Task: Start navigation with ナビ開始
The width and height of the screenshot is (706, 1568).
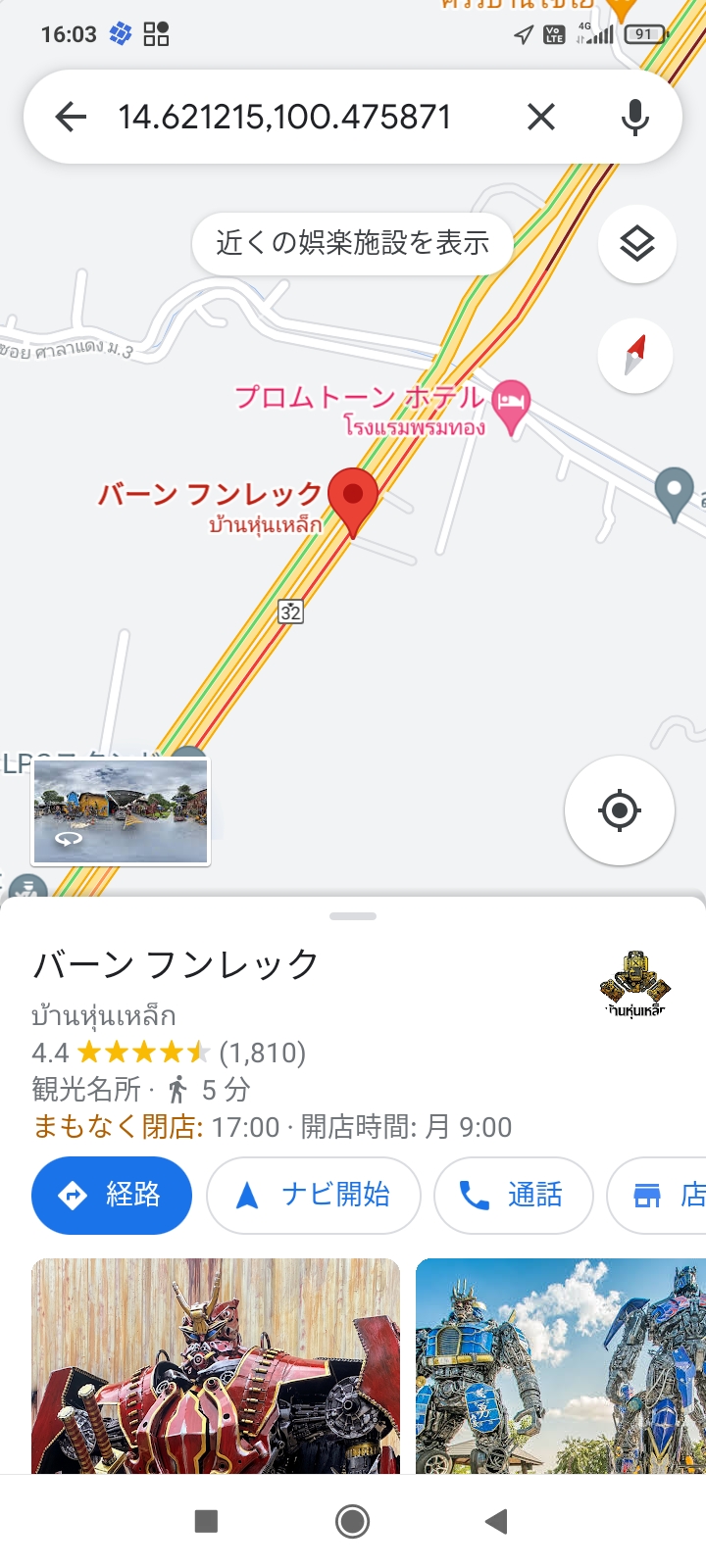Action: 314,1195
